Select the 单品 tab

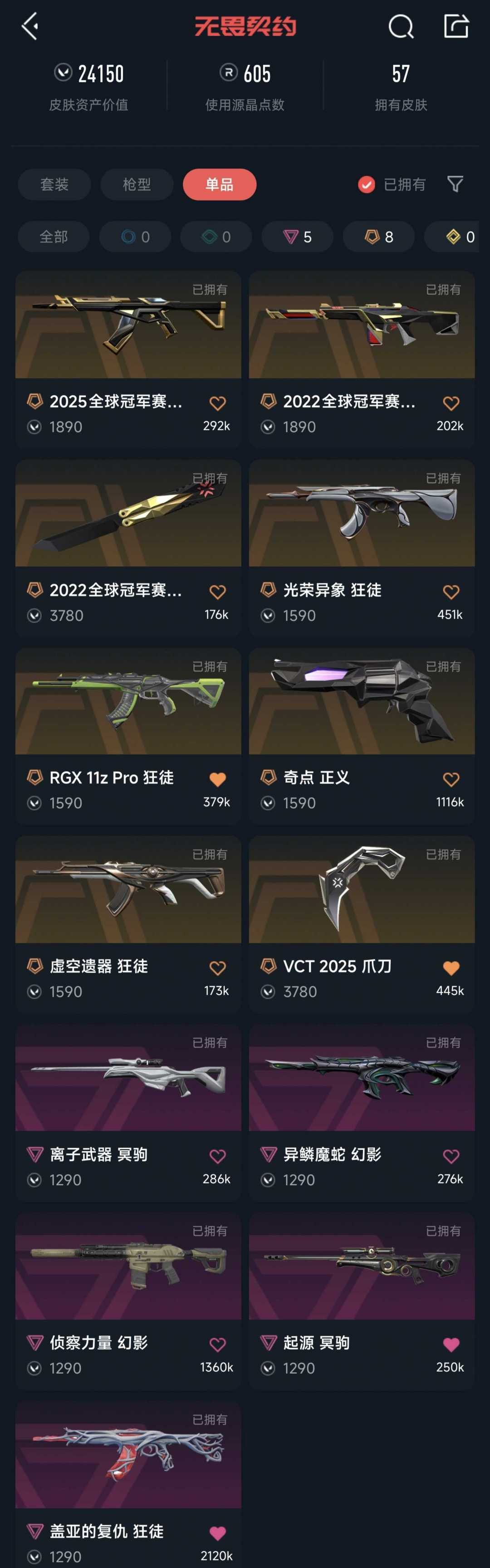pos(220,184)
